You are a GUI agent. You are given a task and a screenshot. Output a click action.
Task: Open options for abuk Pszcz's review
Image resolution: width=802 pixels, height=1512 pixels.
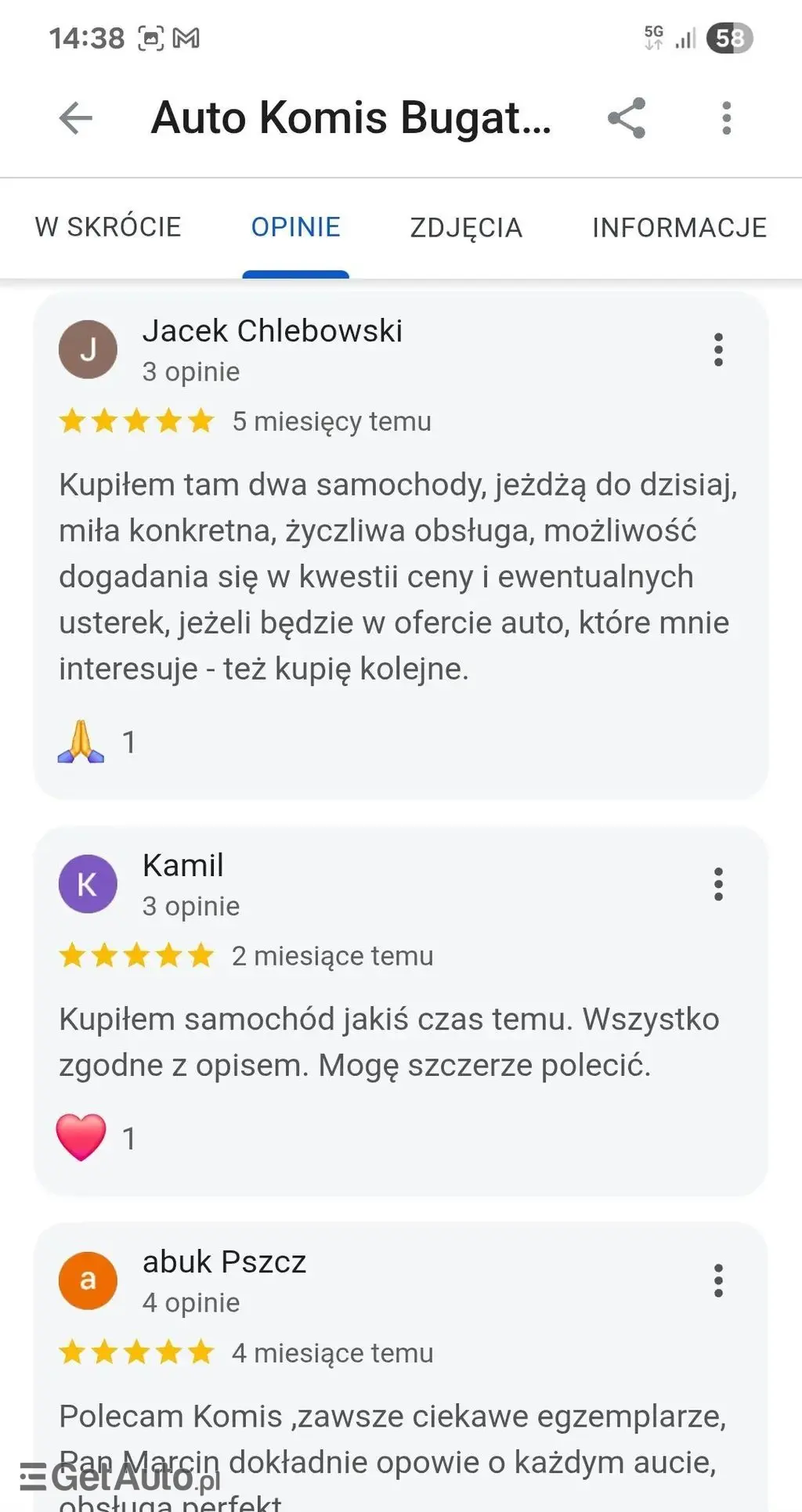pos(718,1281)
